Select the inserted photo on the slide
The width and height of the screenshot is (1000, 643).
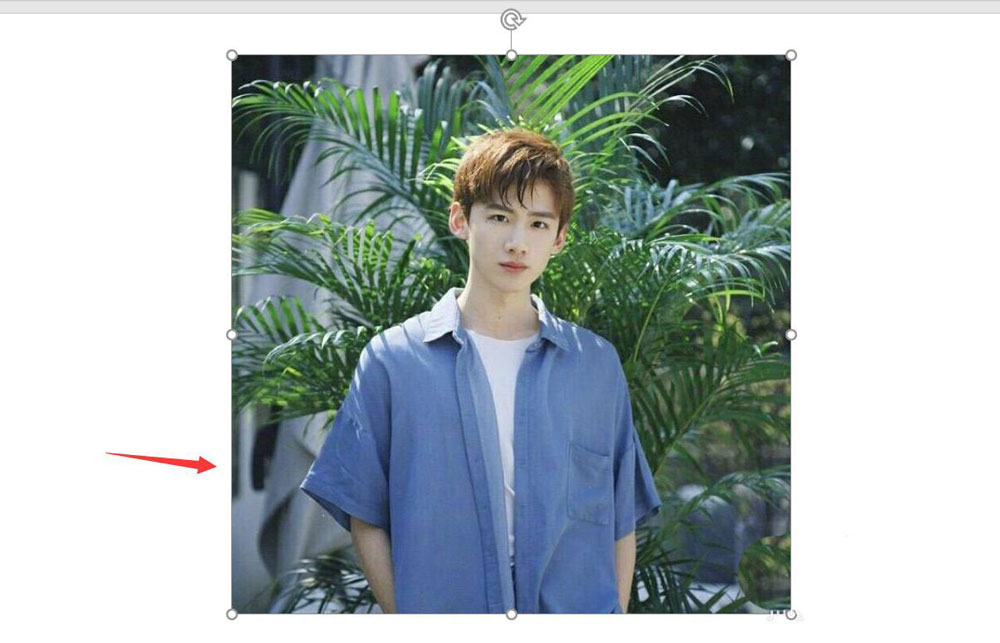tap(511, 334)
